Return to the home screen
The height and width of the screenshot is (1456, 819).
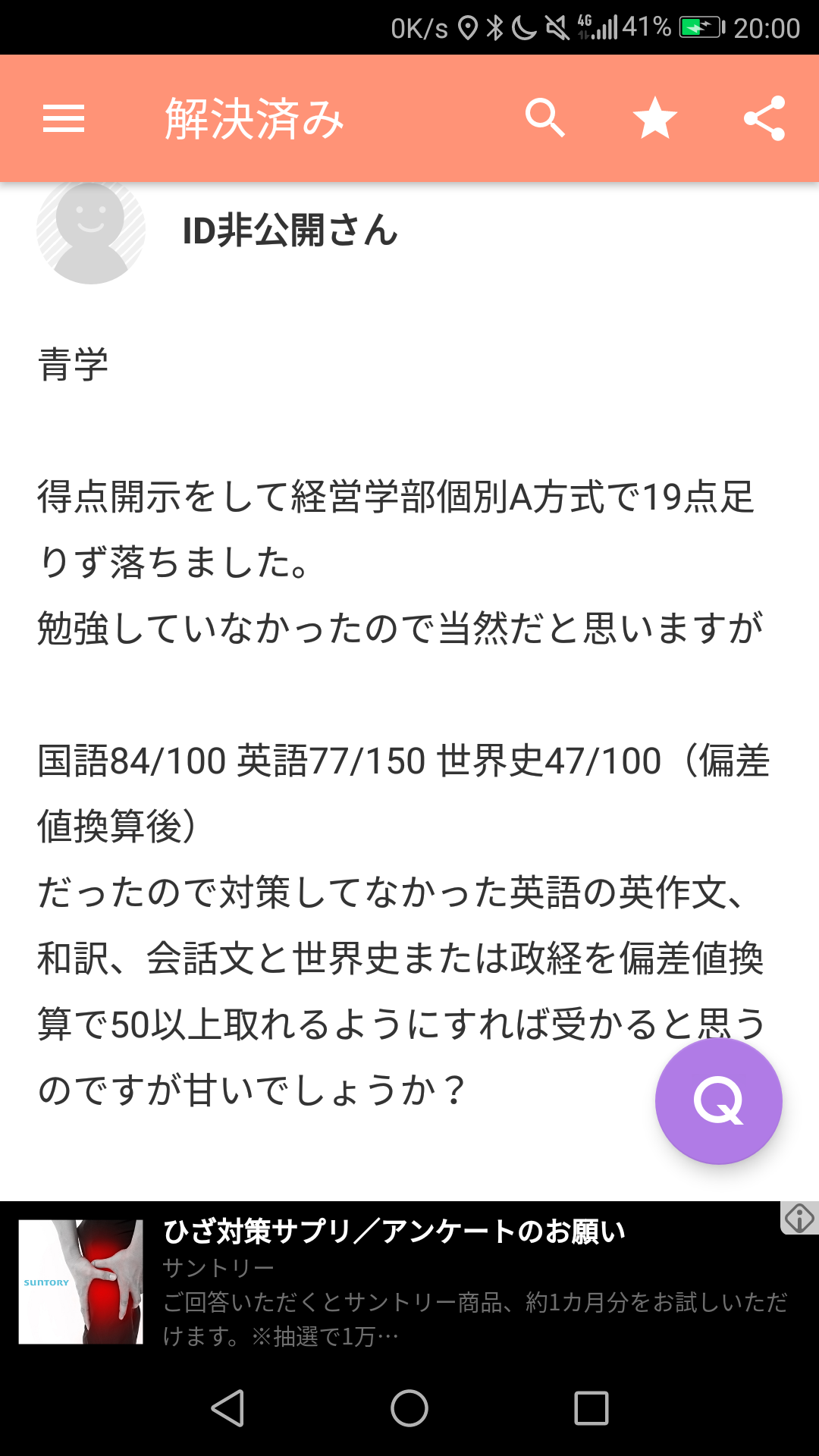(x=409, y=1408)
